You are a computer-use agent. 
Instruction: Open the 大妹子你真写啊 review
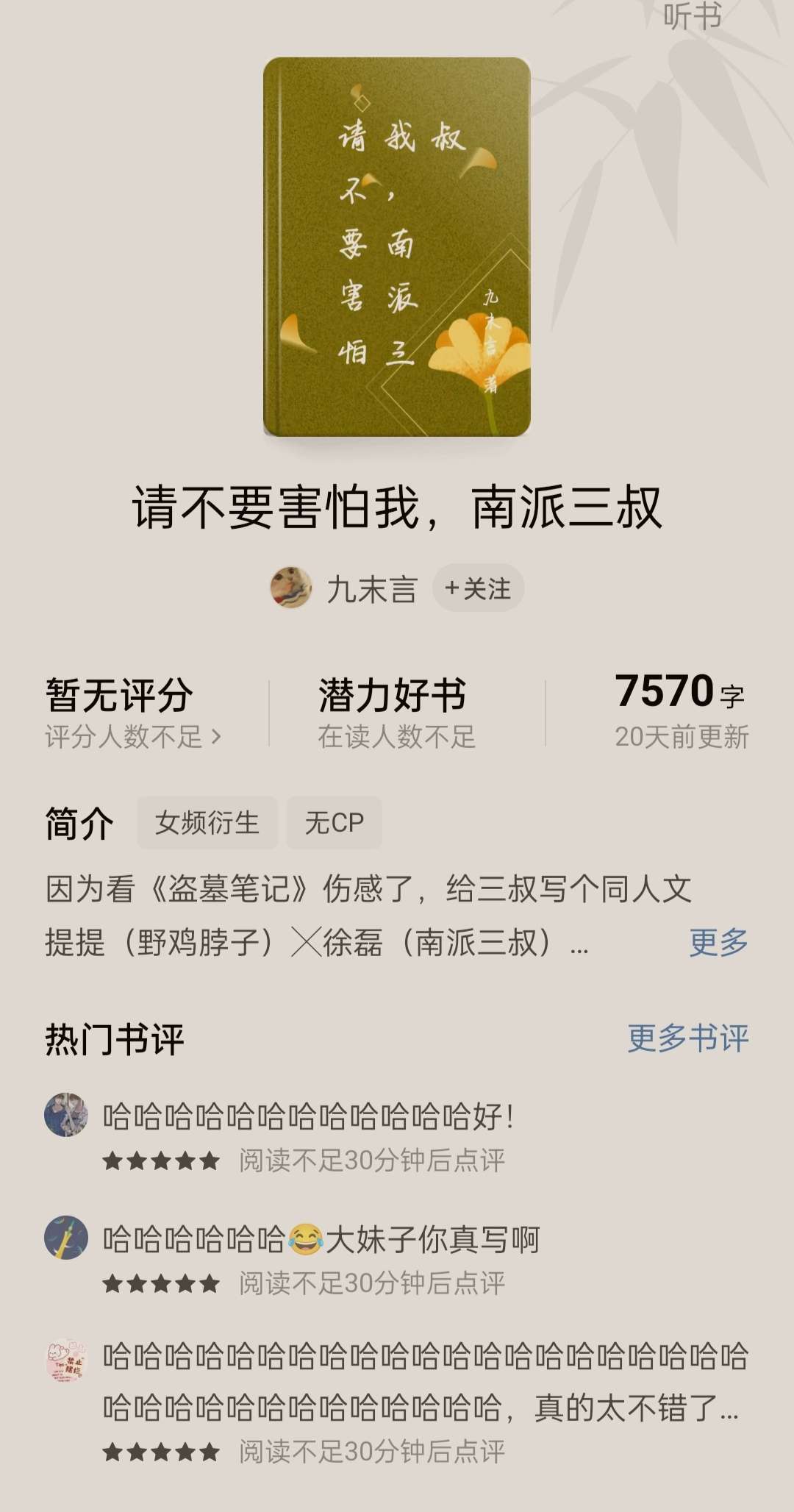point(321,1239)
